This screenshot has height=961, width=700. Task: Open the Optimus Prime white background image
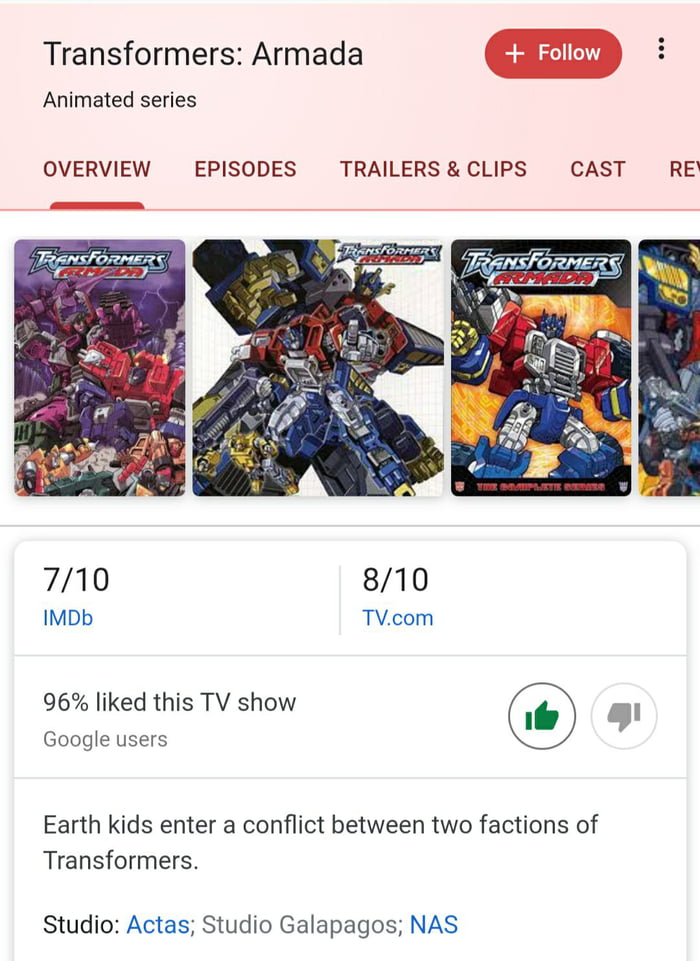tap(318, 367)
